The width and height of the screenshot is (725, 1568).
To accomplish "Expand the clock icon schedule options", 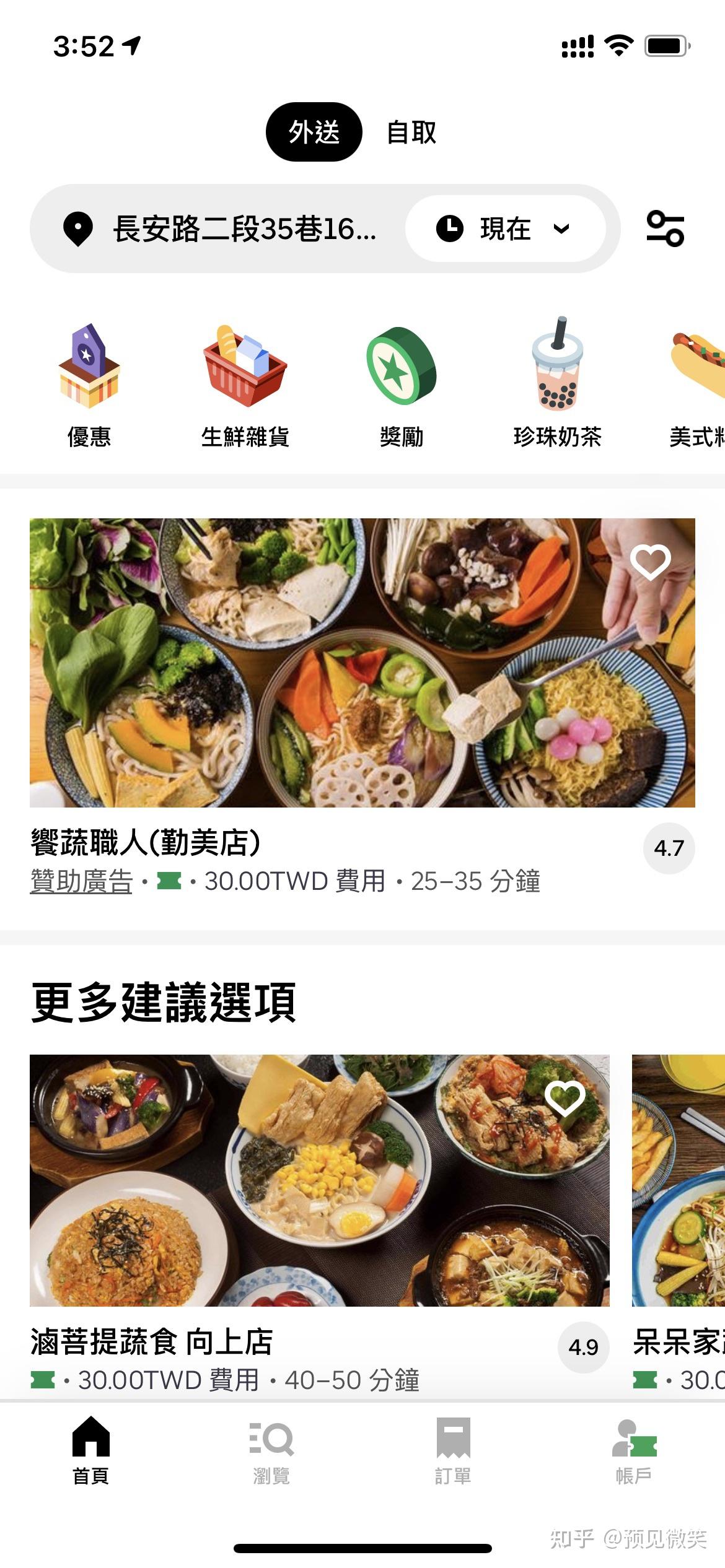I will click(x=450, y=228).
